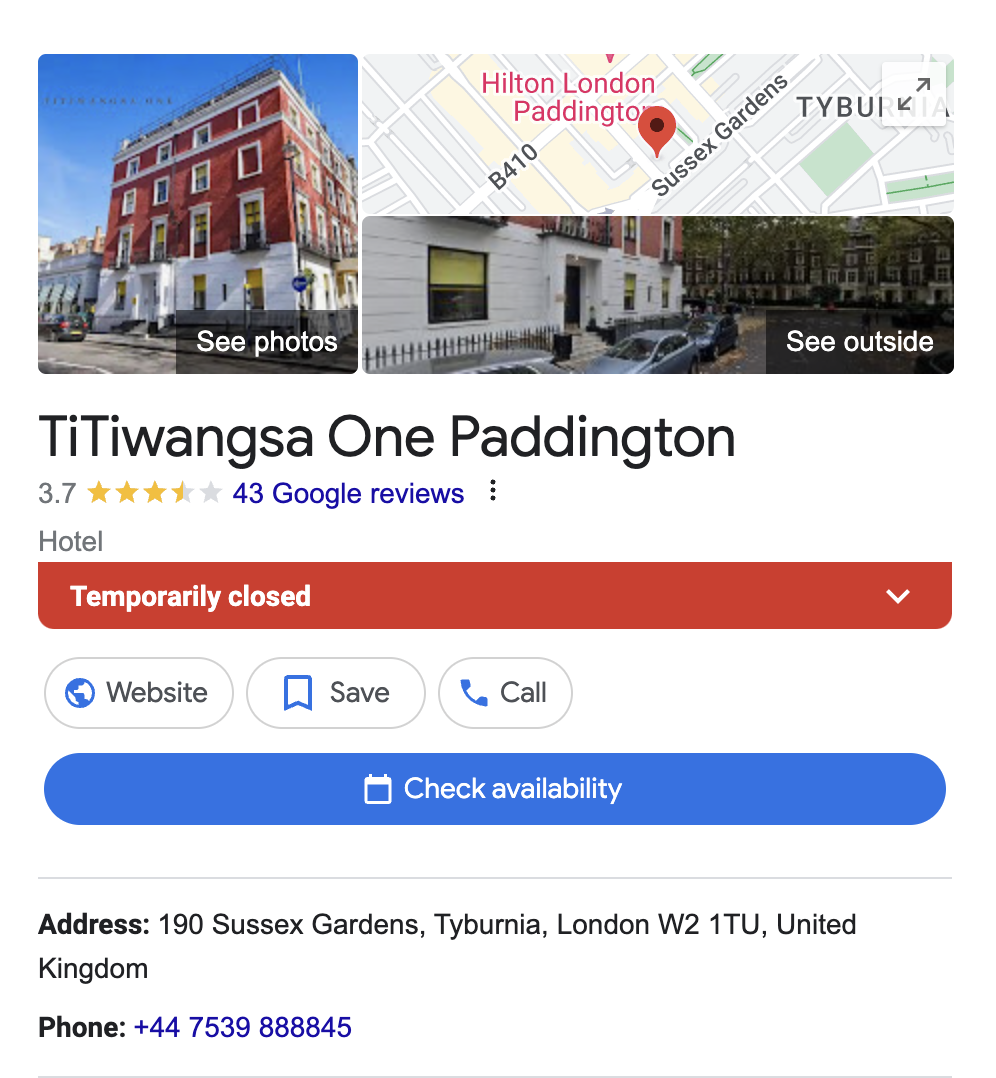Expand the map view
Viewport: 996px width, 1078px height.
point(913,95)
